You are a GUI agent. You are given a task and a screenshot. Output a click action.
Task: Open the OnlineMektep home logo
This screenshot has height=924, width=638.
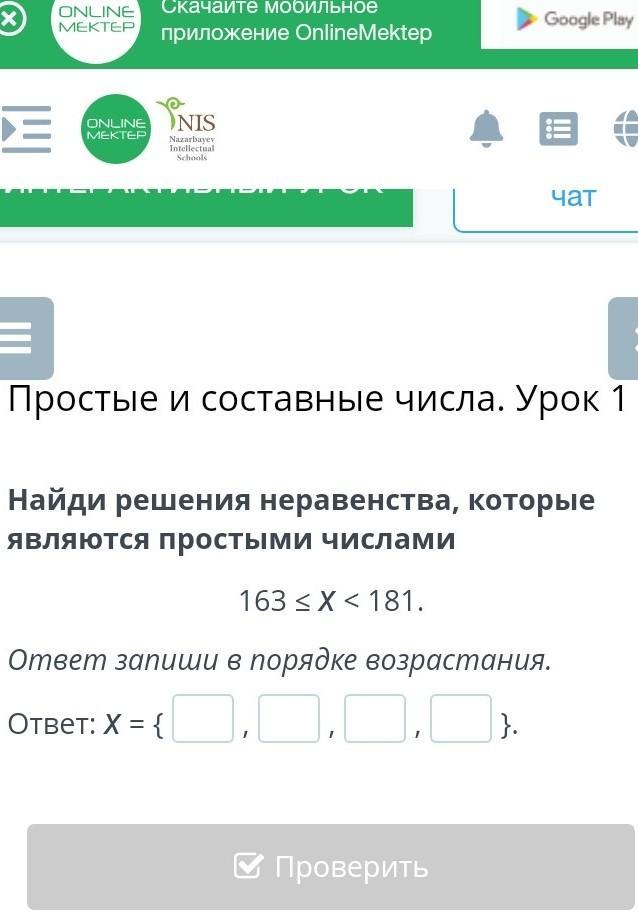tap(117, 129)
